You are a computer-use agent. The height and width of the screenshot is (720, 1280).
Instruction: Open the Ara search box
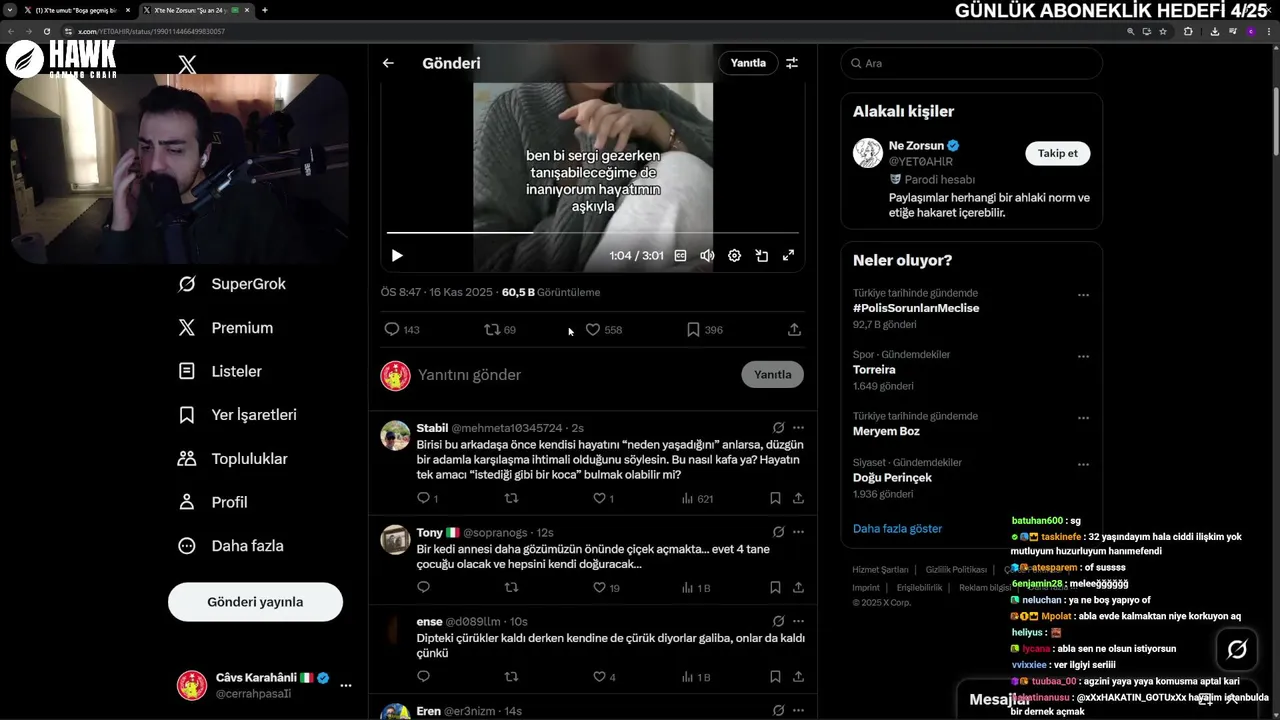[x=970, y=63]
